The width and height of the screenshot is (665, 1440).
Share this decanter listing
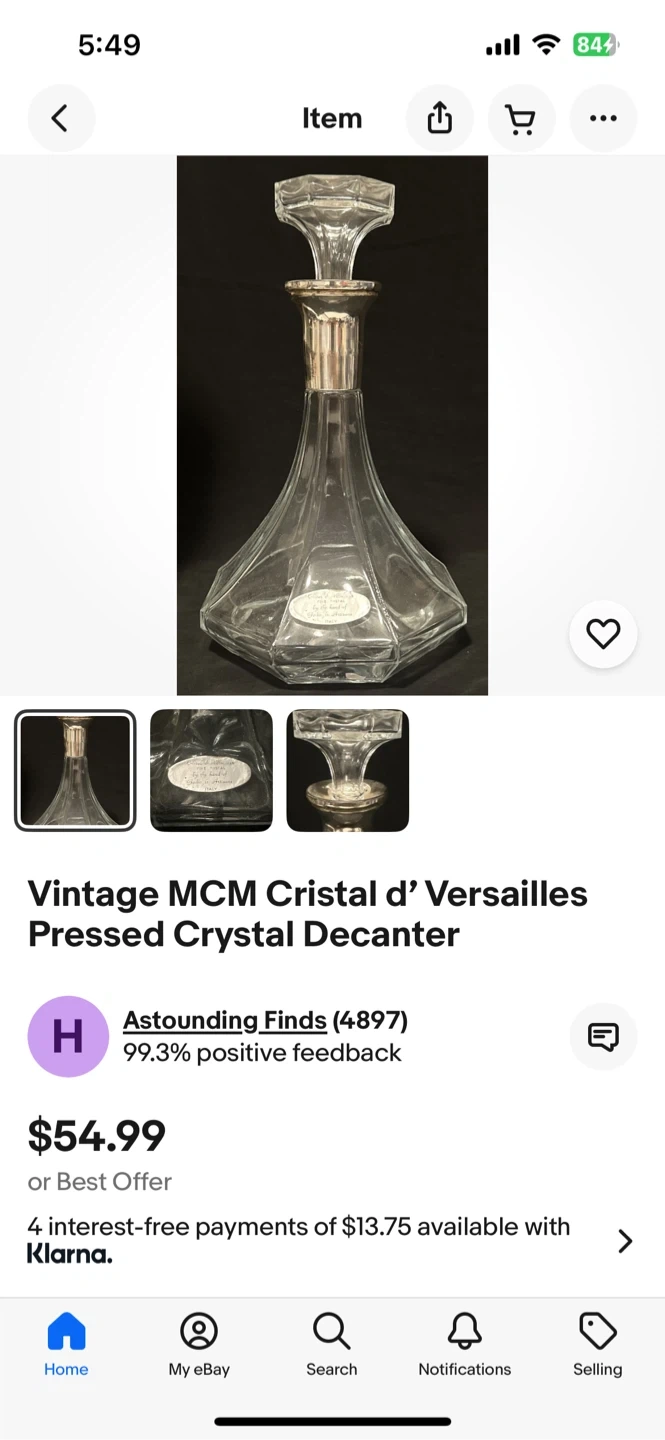click(439, 119)
